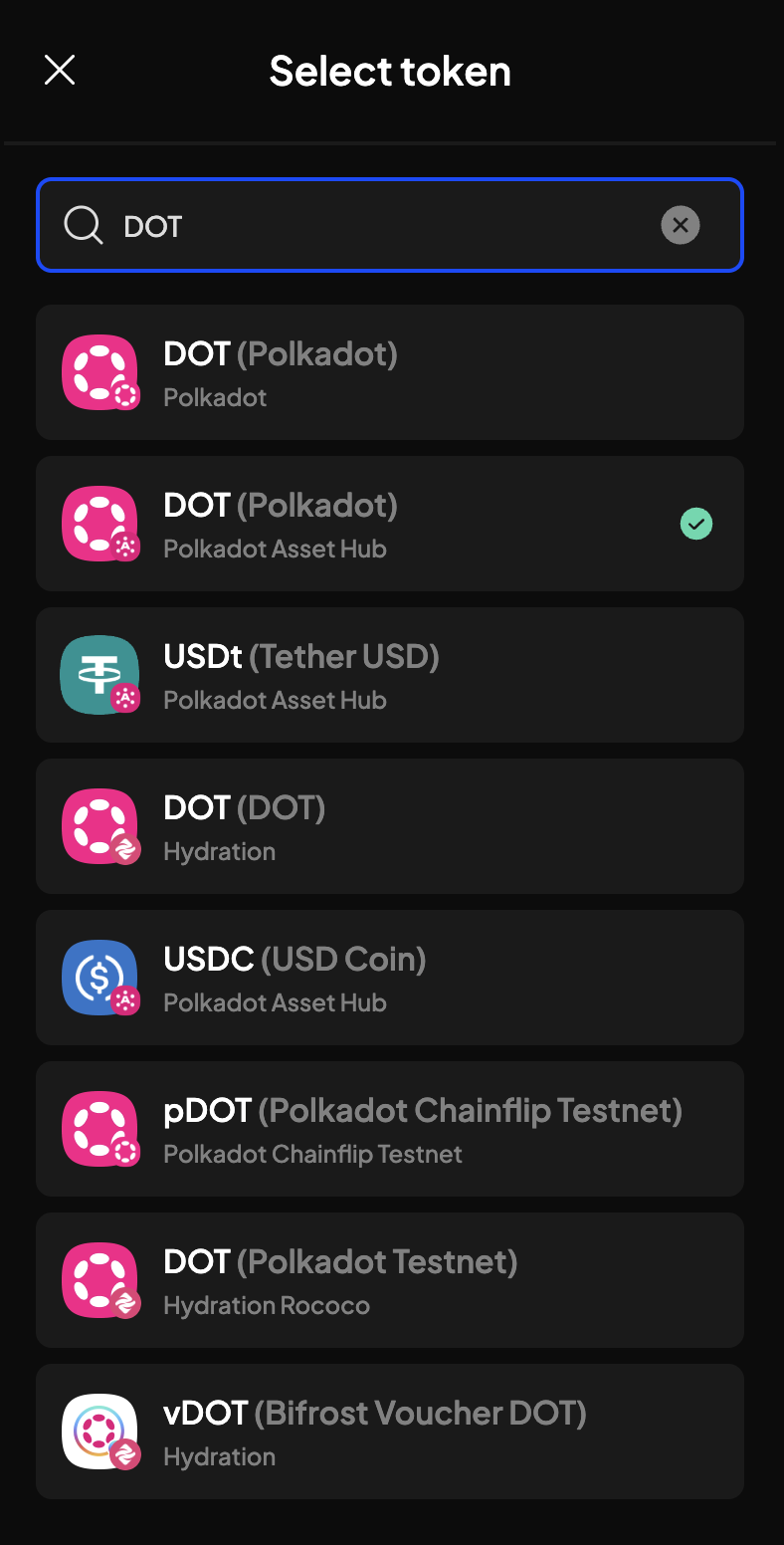Focus the DOT search field
The image size is (784, 1545).
pyautogui.click(x=378, y=226)
